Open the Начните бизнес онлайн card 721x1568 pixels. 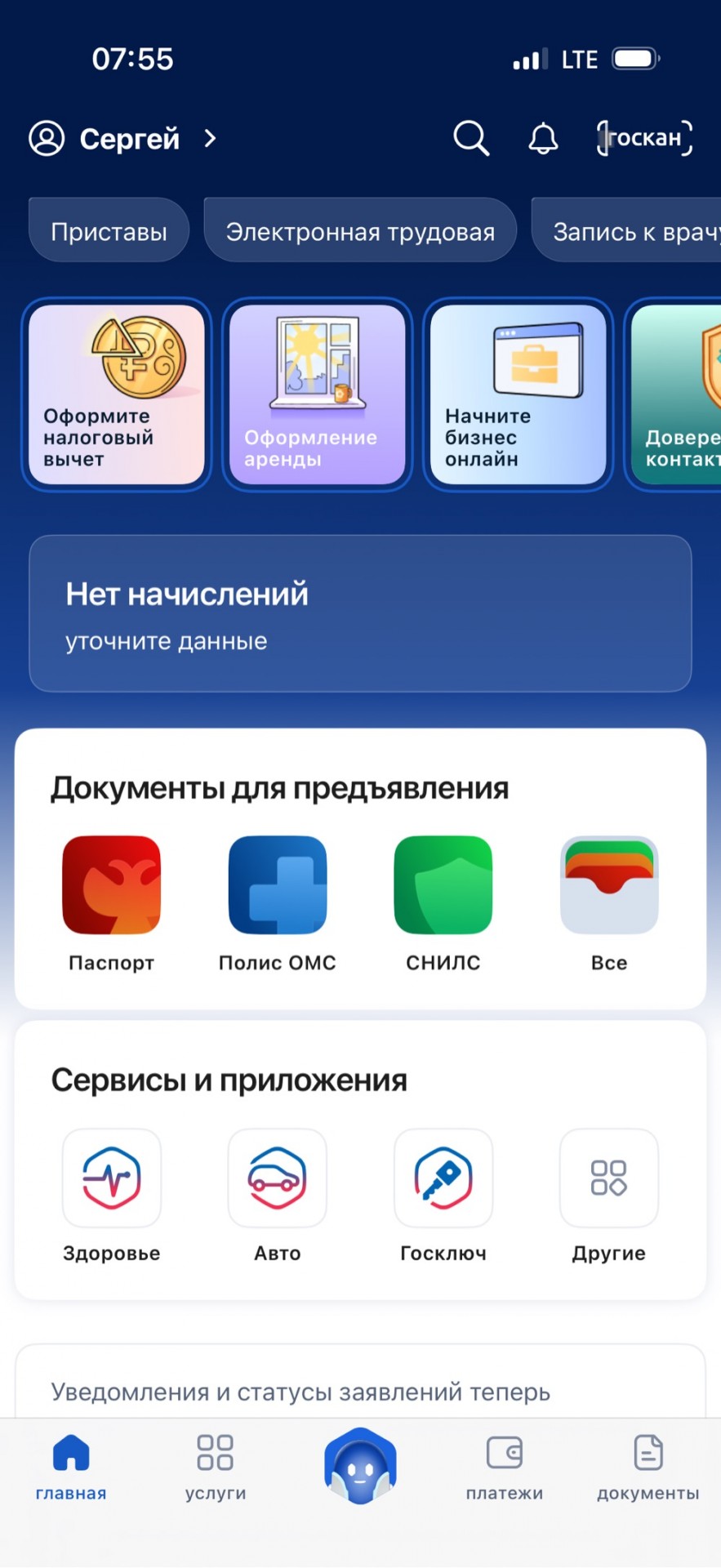pos(518,394)
